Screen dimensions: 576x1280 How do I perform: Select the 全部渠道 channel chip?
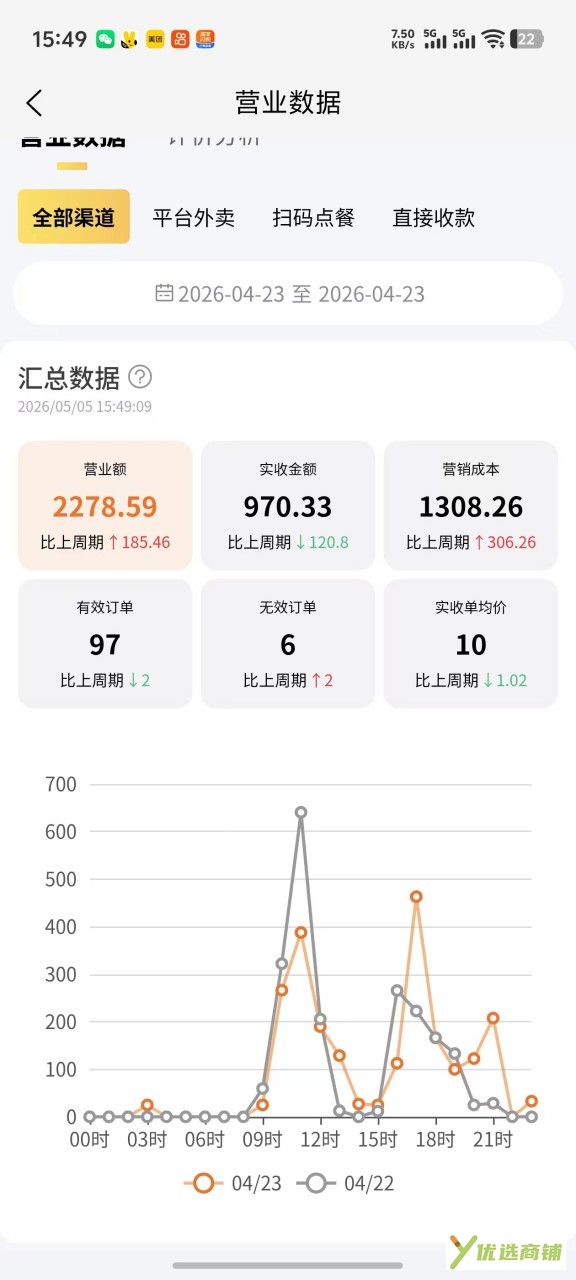74,217
